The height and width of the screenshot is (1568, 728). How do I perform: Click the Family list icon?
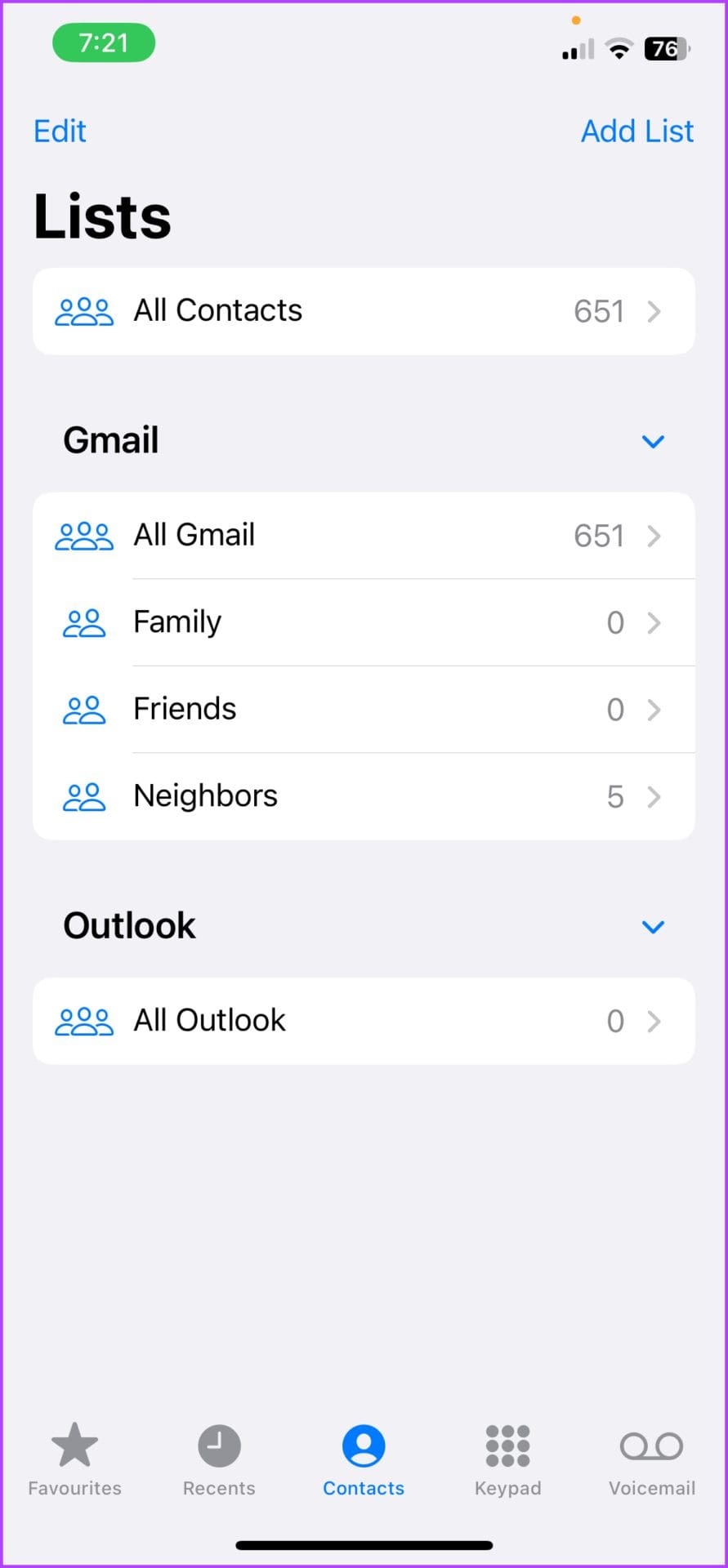pyautogui.click(x=83, y=622)
